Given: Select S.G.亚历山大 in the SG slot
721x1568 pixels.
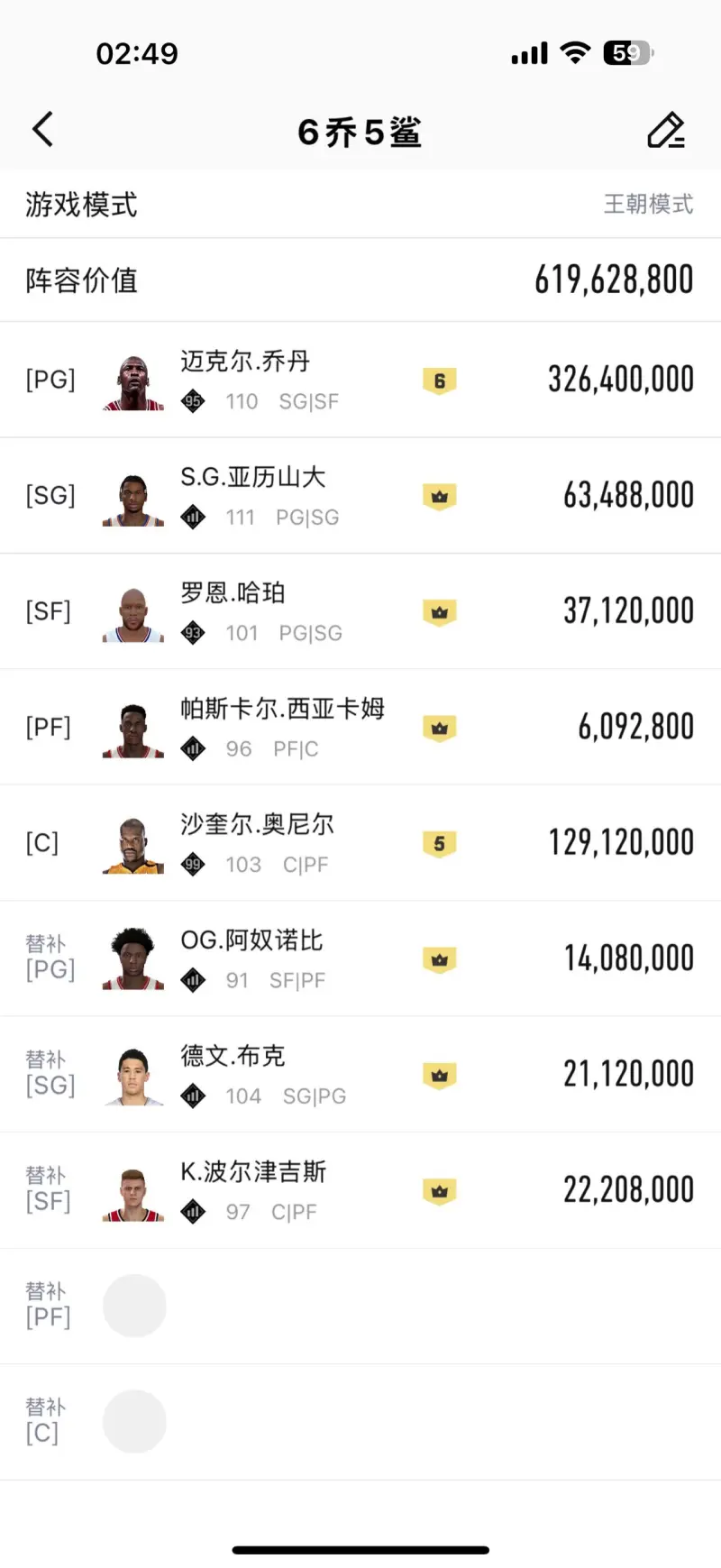Looking at the screenshot, I should point(360,496).
